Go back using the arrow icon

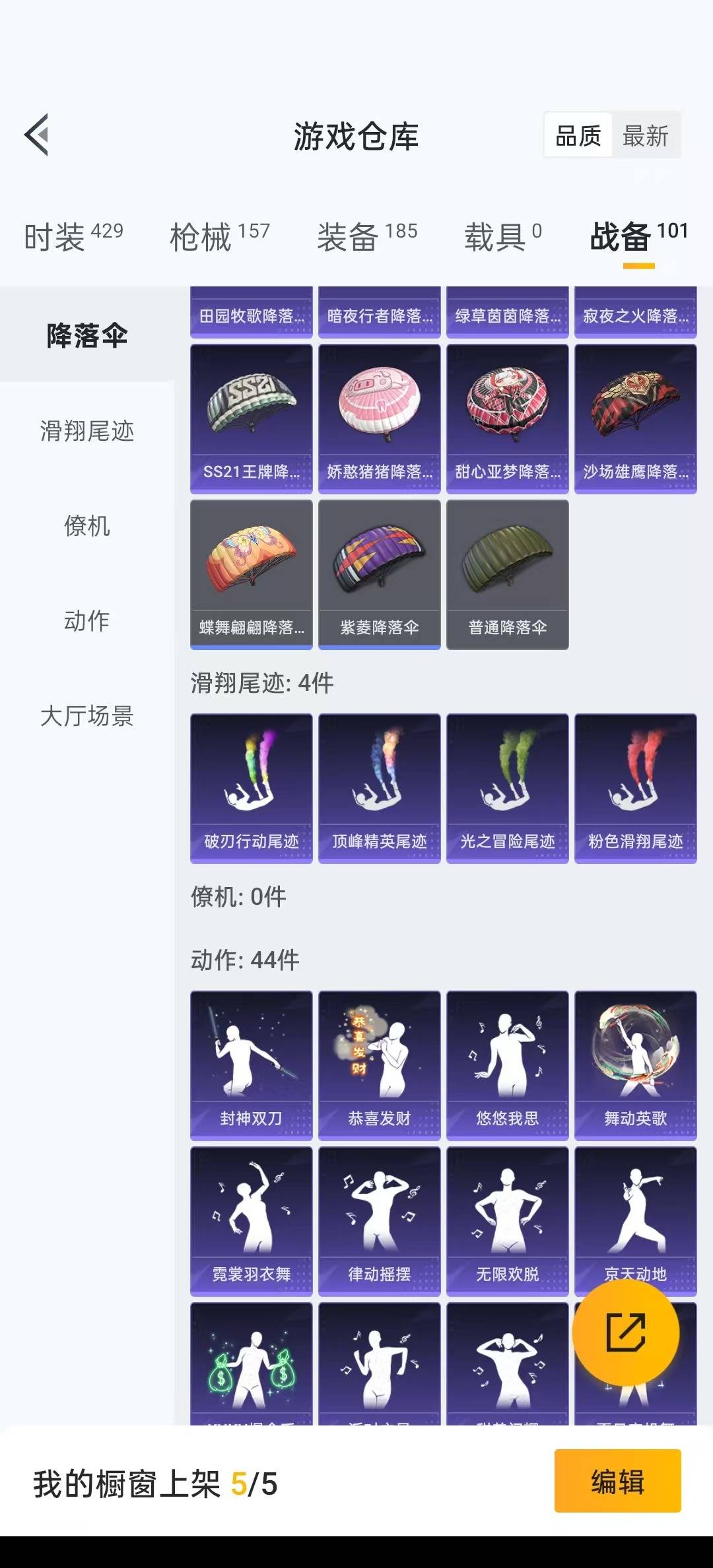(x=37, y=135)
